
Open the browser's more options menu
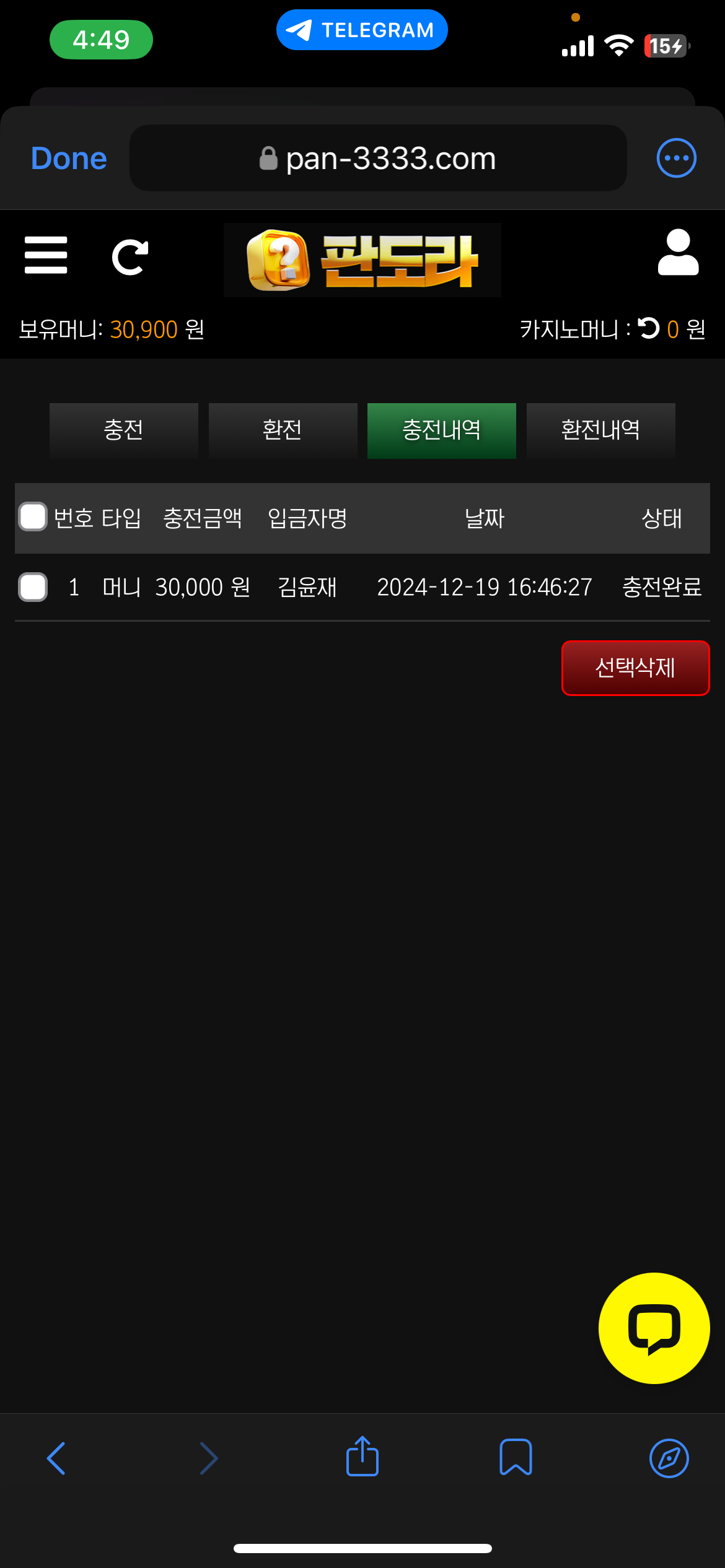tap(676, 158)
